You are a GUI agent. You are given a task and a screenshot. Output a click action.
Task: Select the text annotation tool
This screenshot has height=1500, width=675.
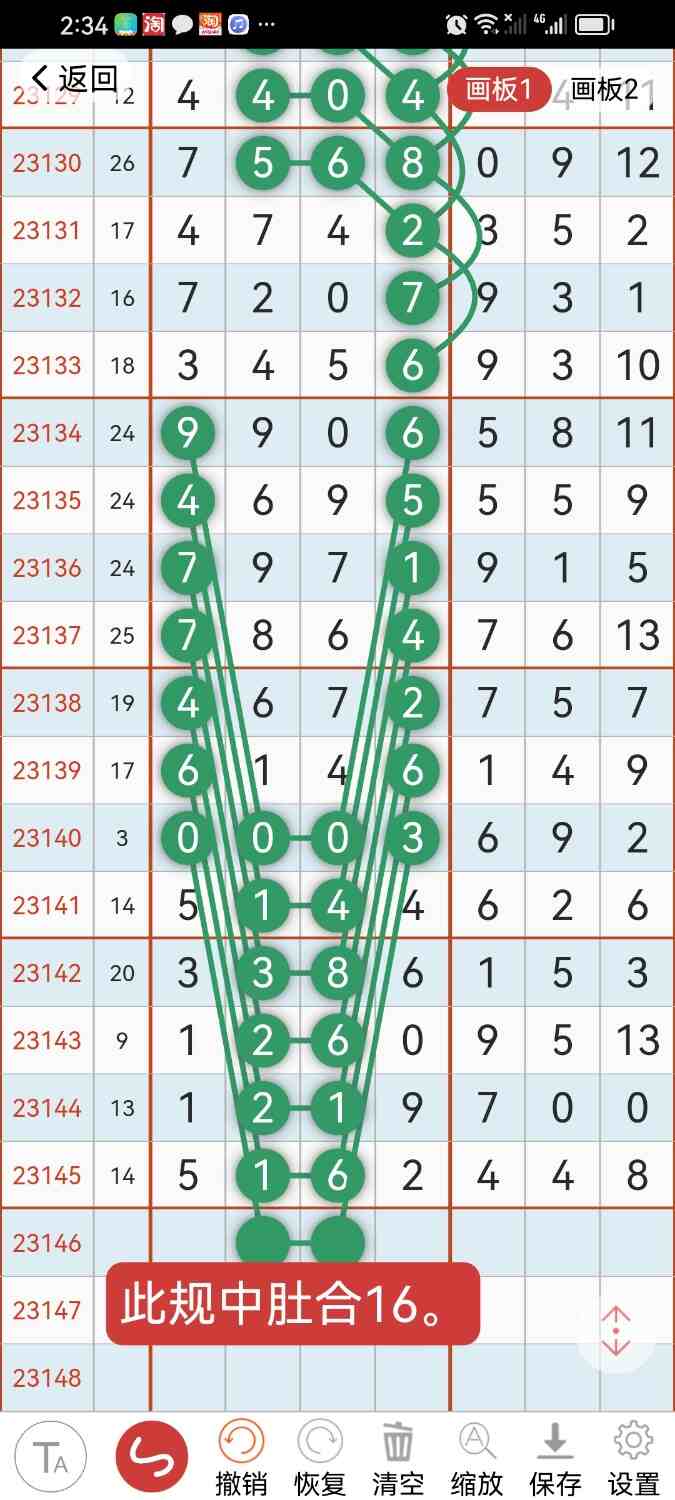point(50,1456)
